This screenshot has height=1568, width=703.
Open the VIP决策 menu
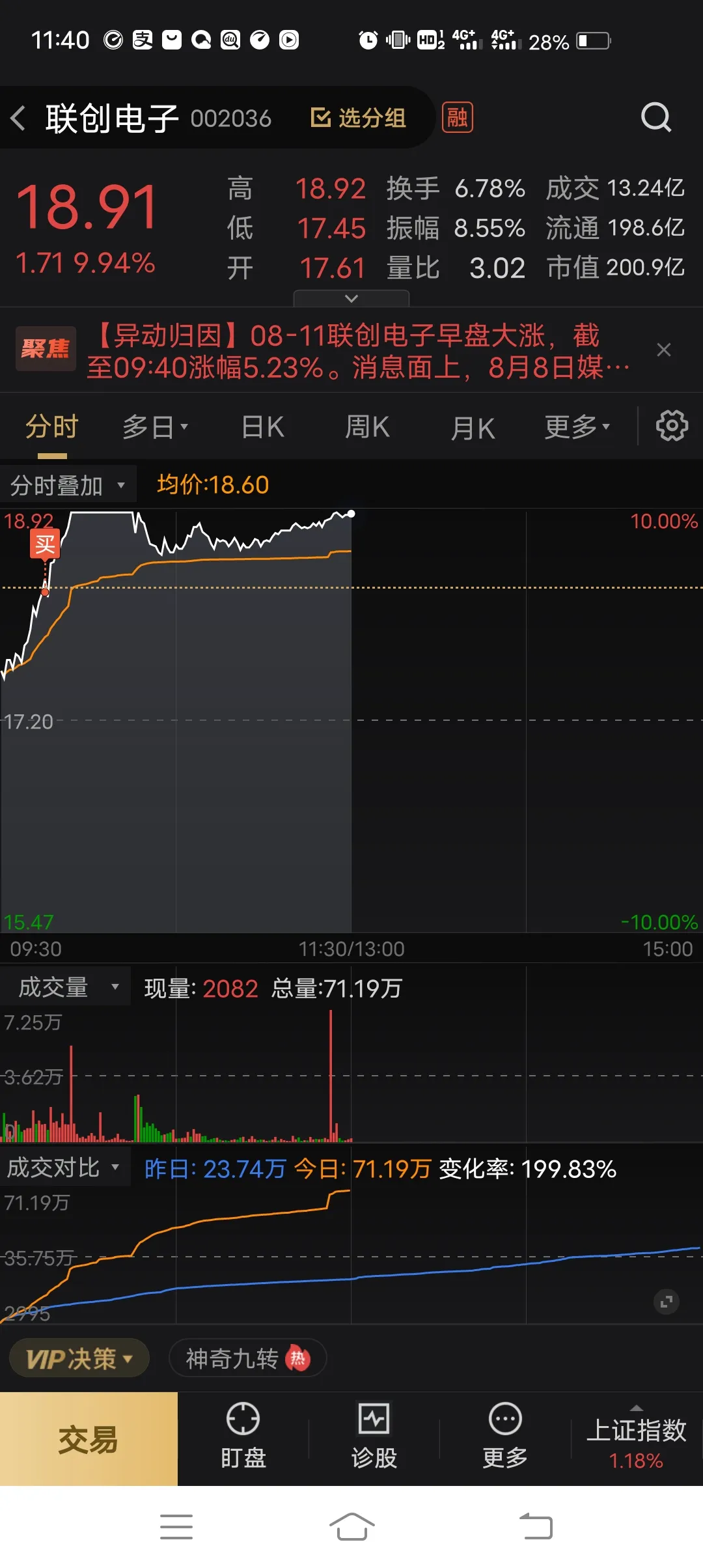pos(79,1358)
